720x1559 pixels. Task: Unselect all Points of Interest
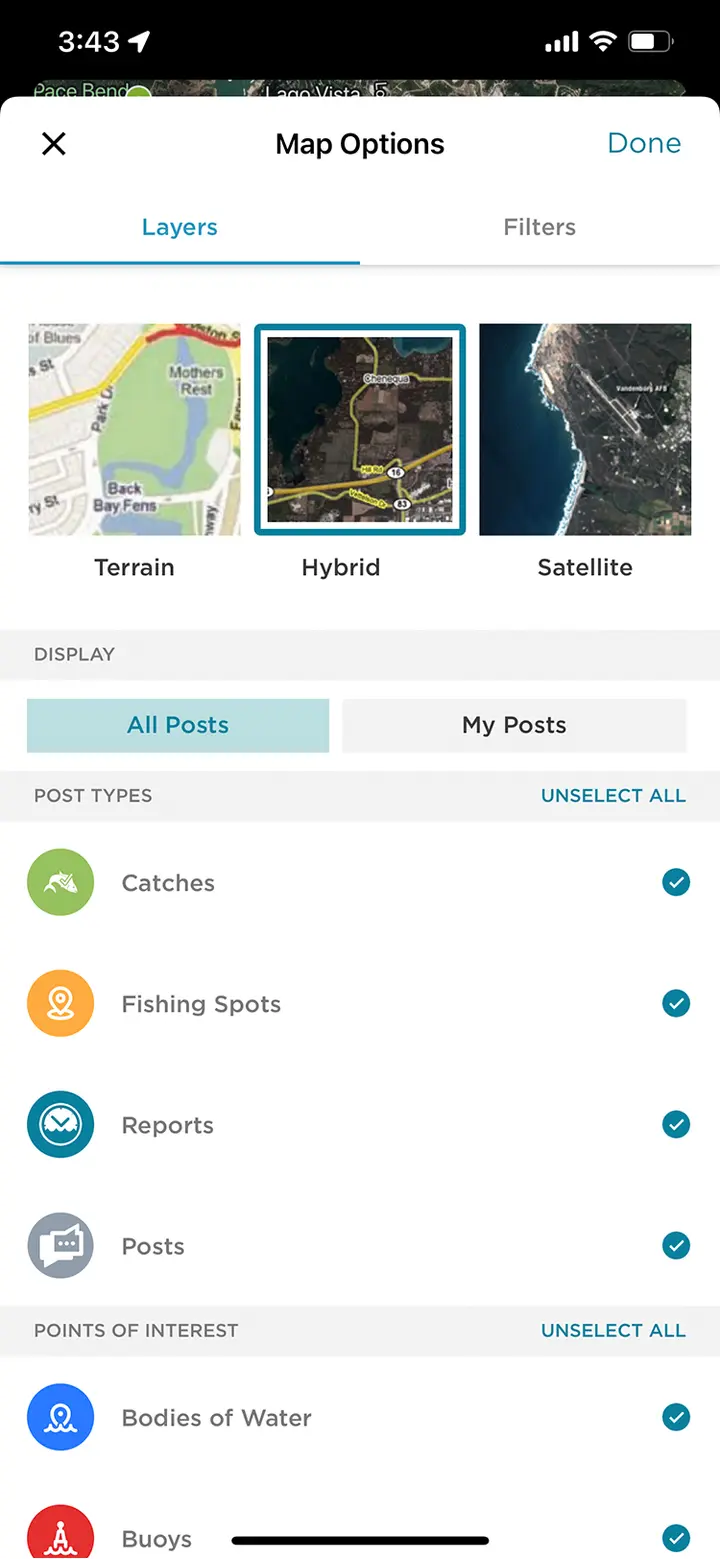click(613, 1331)
